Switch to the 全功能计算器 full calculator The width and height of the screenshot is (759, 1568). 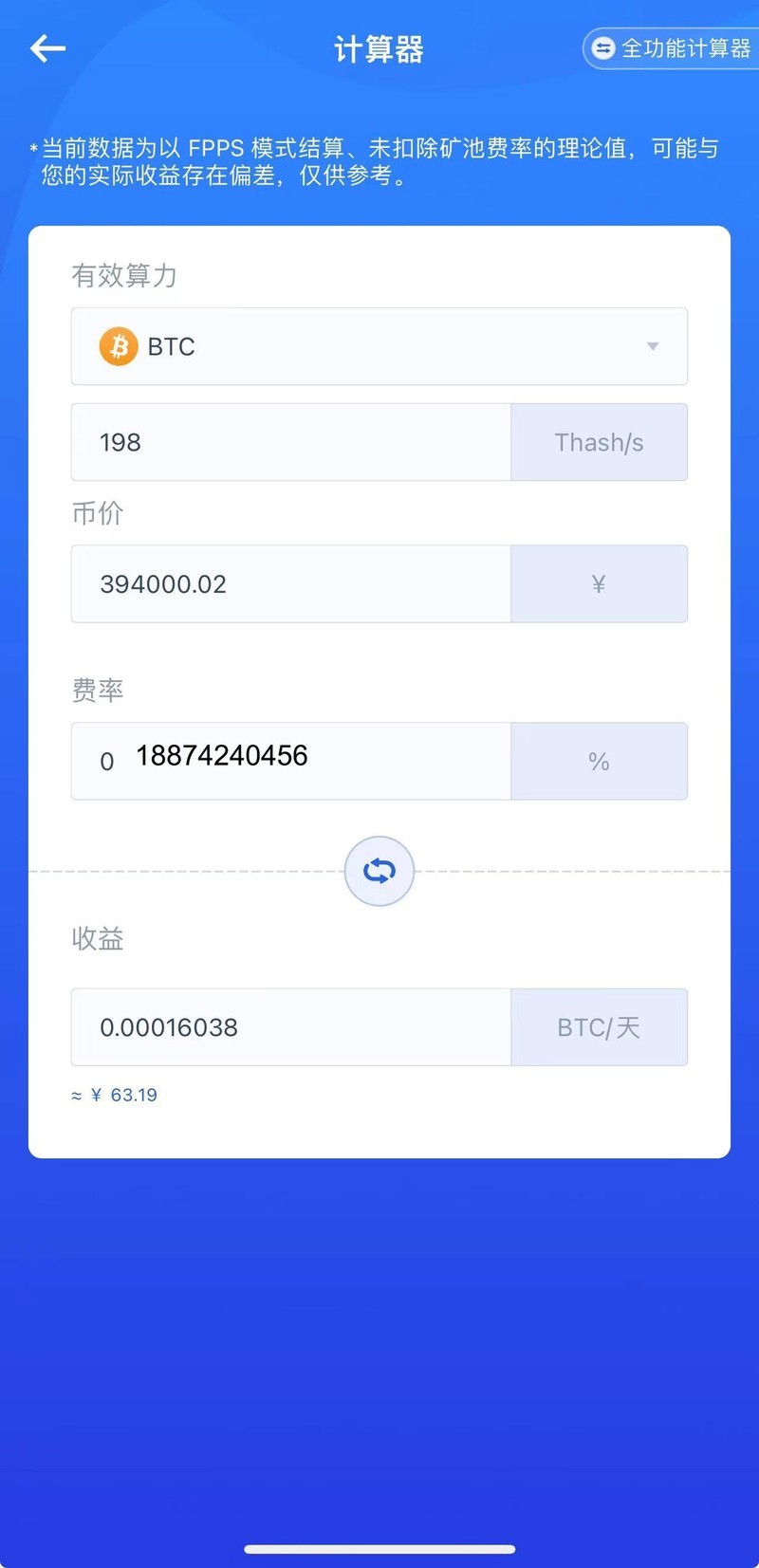(x=672, y=48)
